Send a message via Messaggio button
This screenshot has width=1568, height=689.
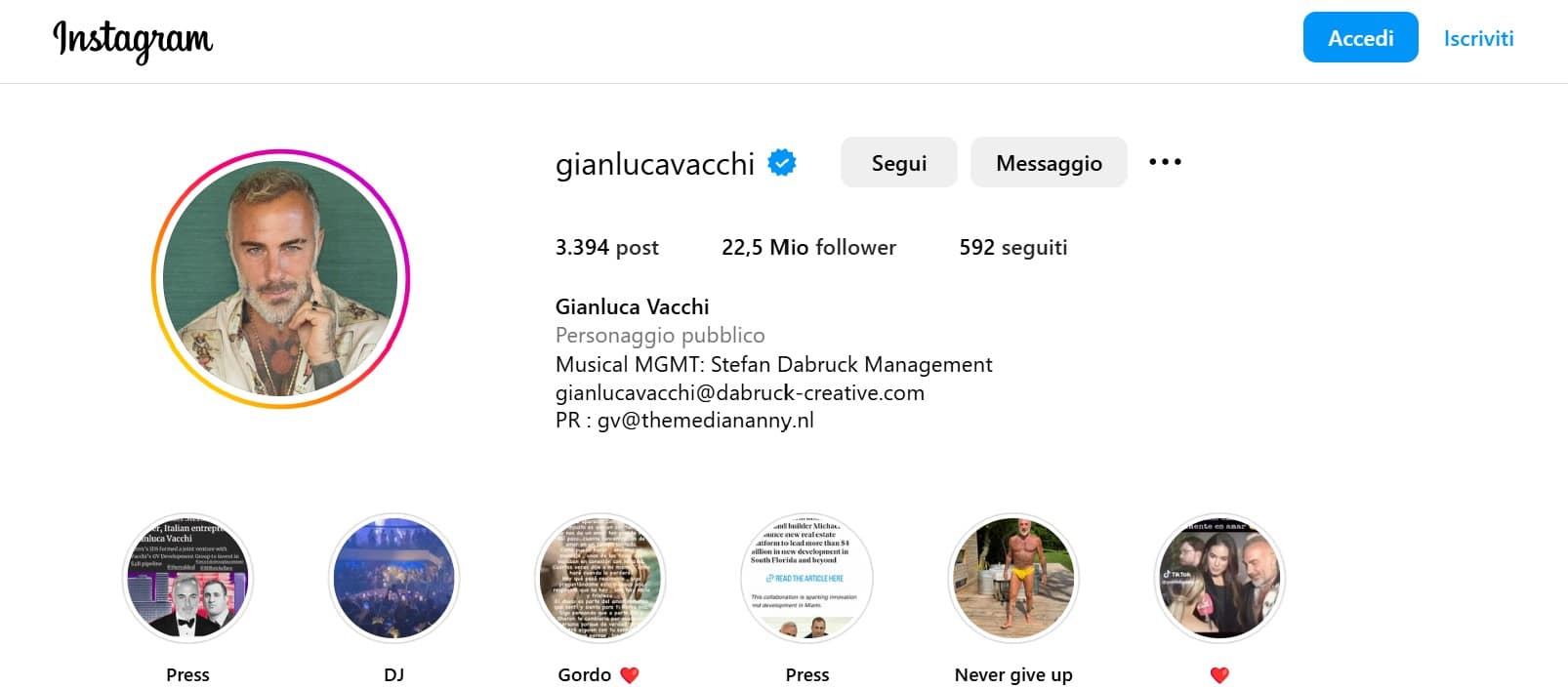pyautogui.click(x=1049, y=163)
